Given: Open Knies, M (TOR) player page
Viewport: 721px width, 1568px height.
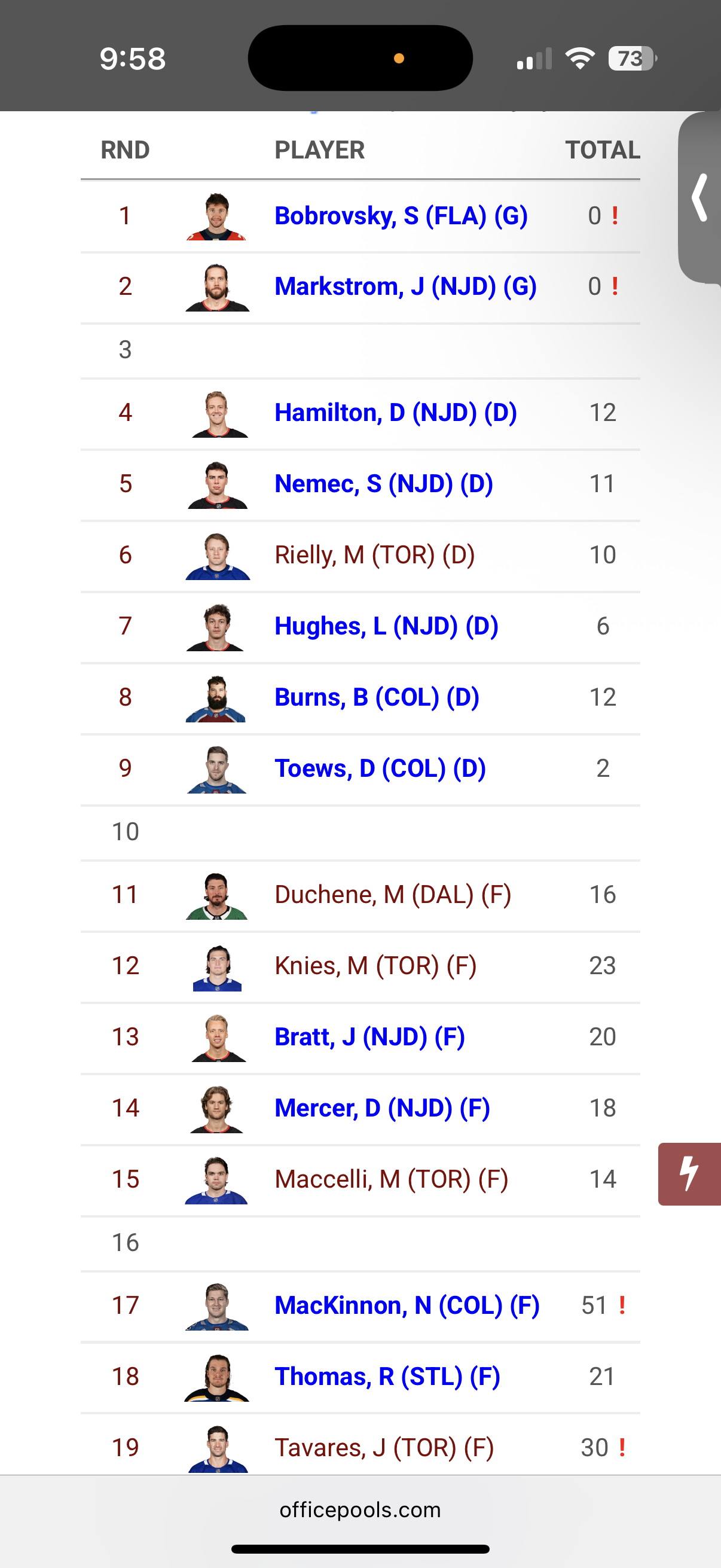Looking at the screenshot, I should [x=375, y=966].
